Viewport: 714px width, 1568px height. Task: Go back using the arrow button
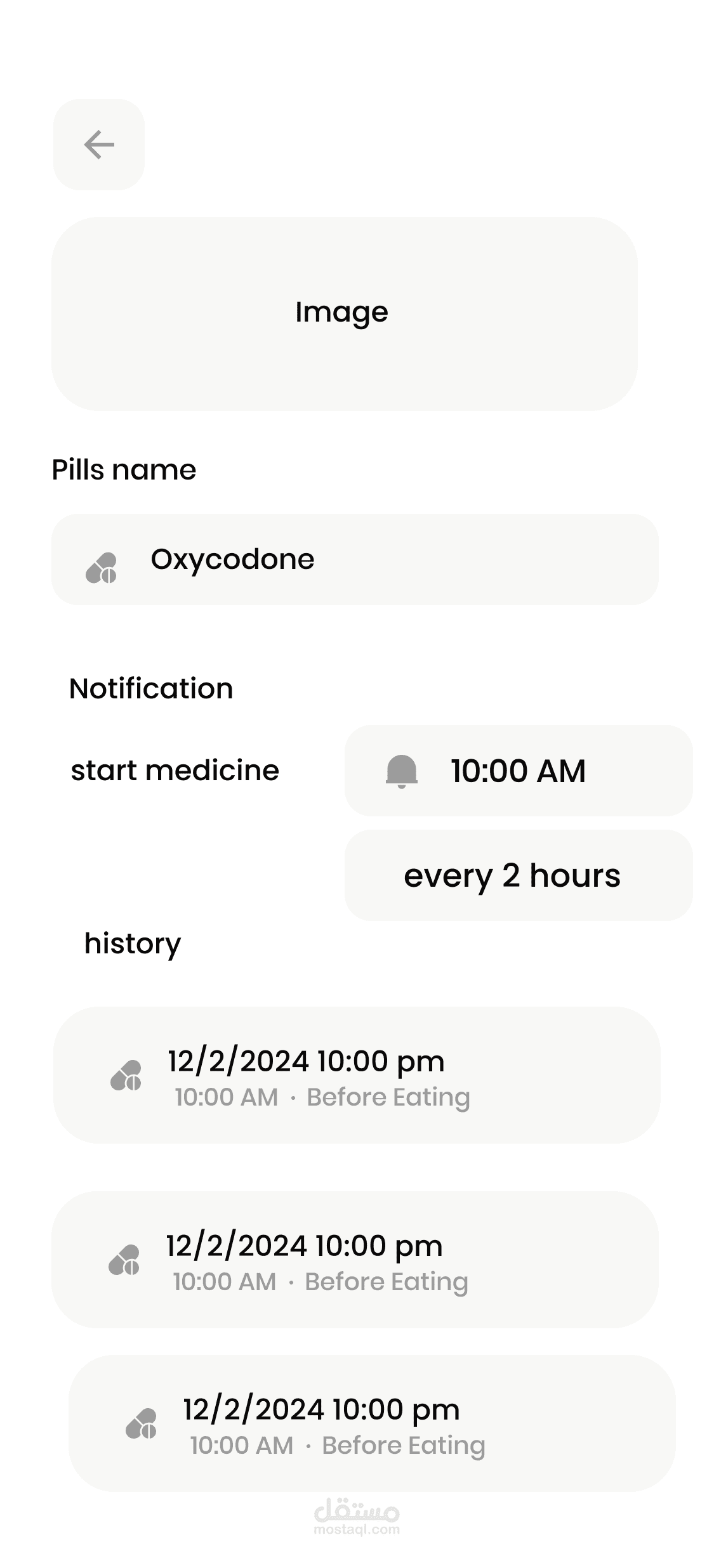(99, 145)
